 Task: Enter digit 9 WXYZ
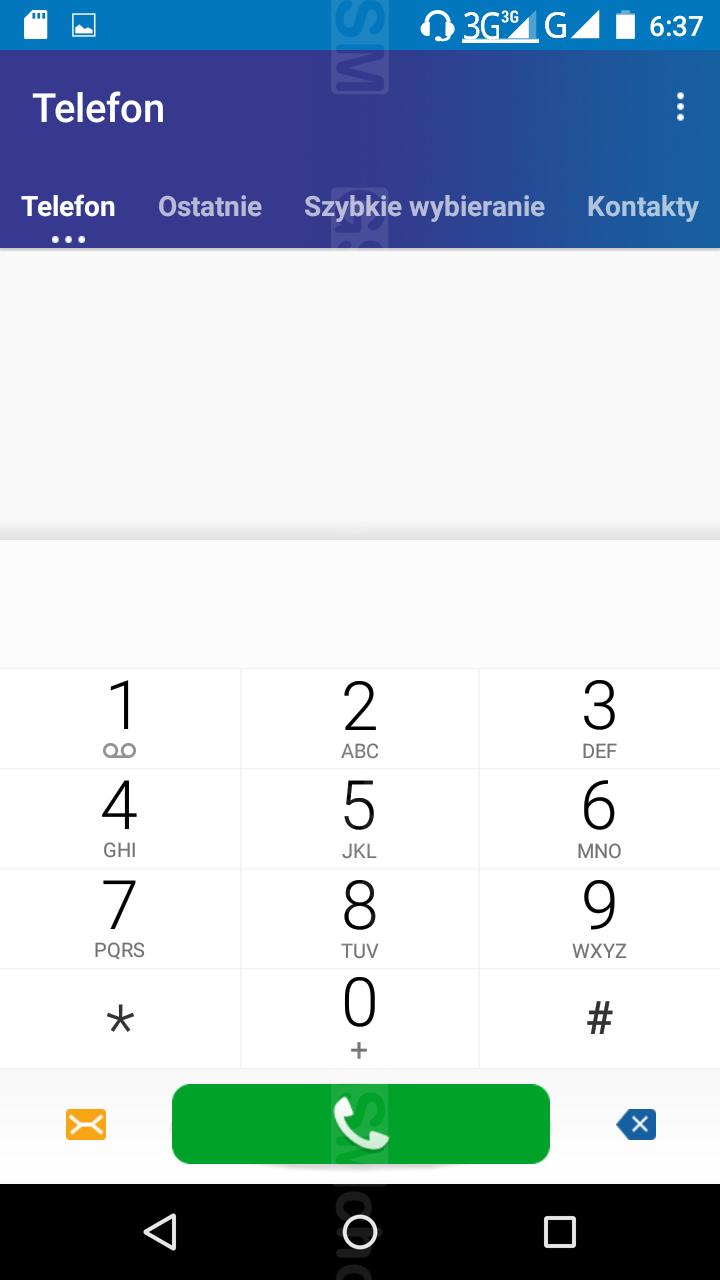click(599, 918)
